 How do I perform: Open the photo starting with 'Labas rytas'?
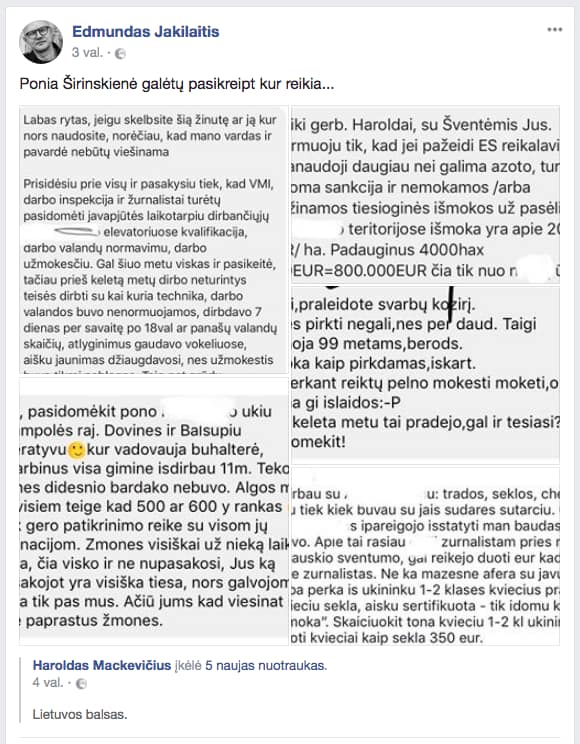[x=154, y=240]
